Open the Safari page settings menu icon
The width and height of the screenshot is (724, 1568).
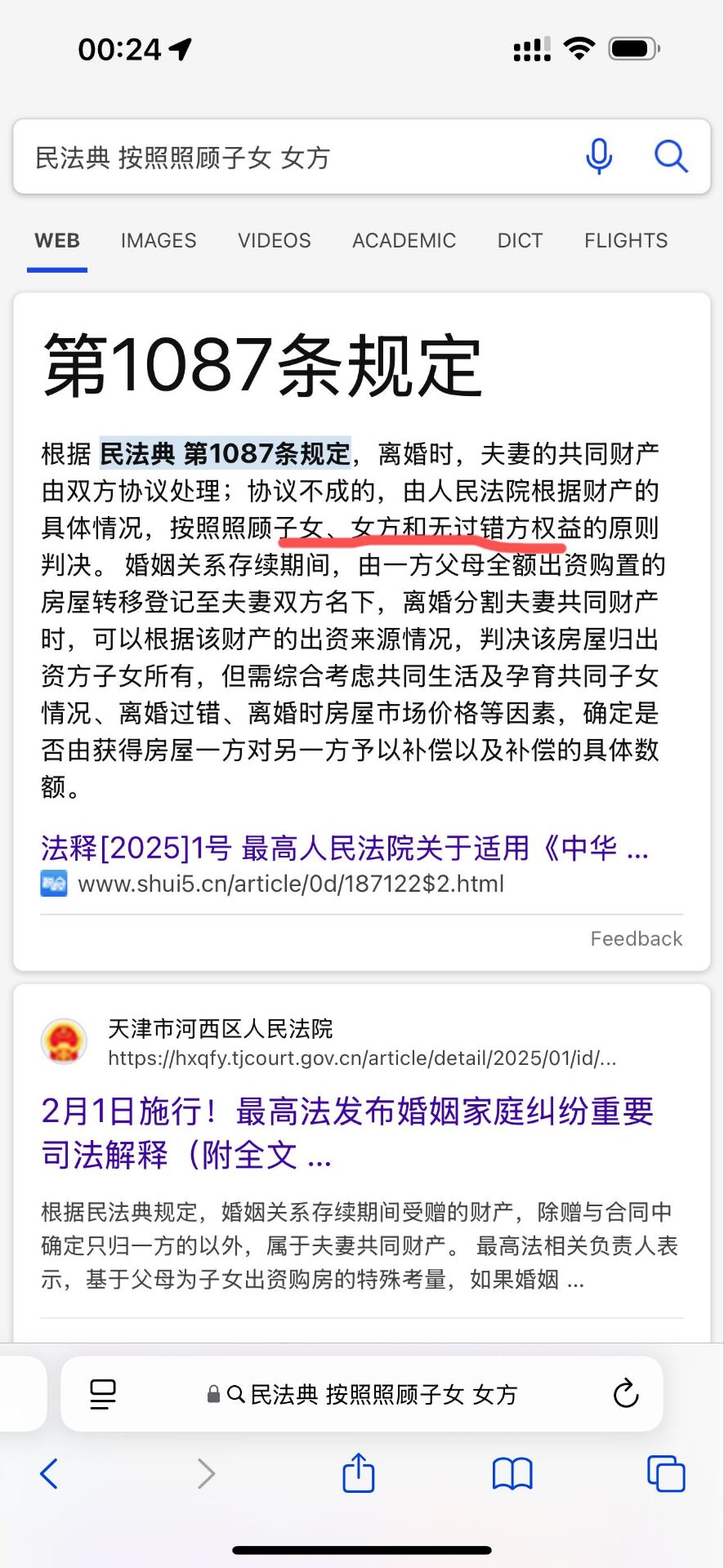[103, 1394]
